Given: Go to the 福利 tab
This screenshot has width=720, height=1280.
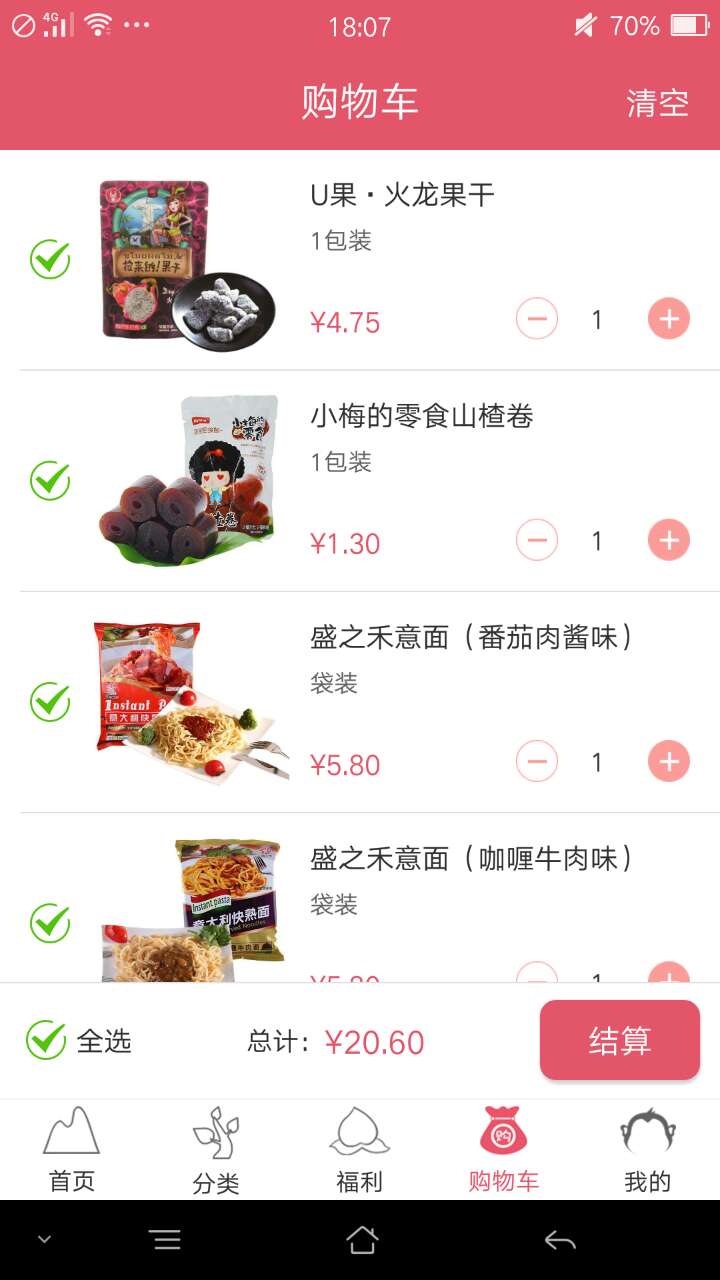Looking at the screenshot, I should click(360, 1150).
